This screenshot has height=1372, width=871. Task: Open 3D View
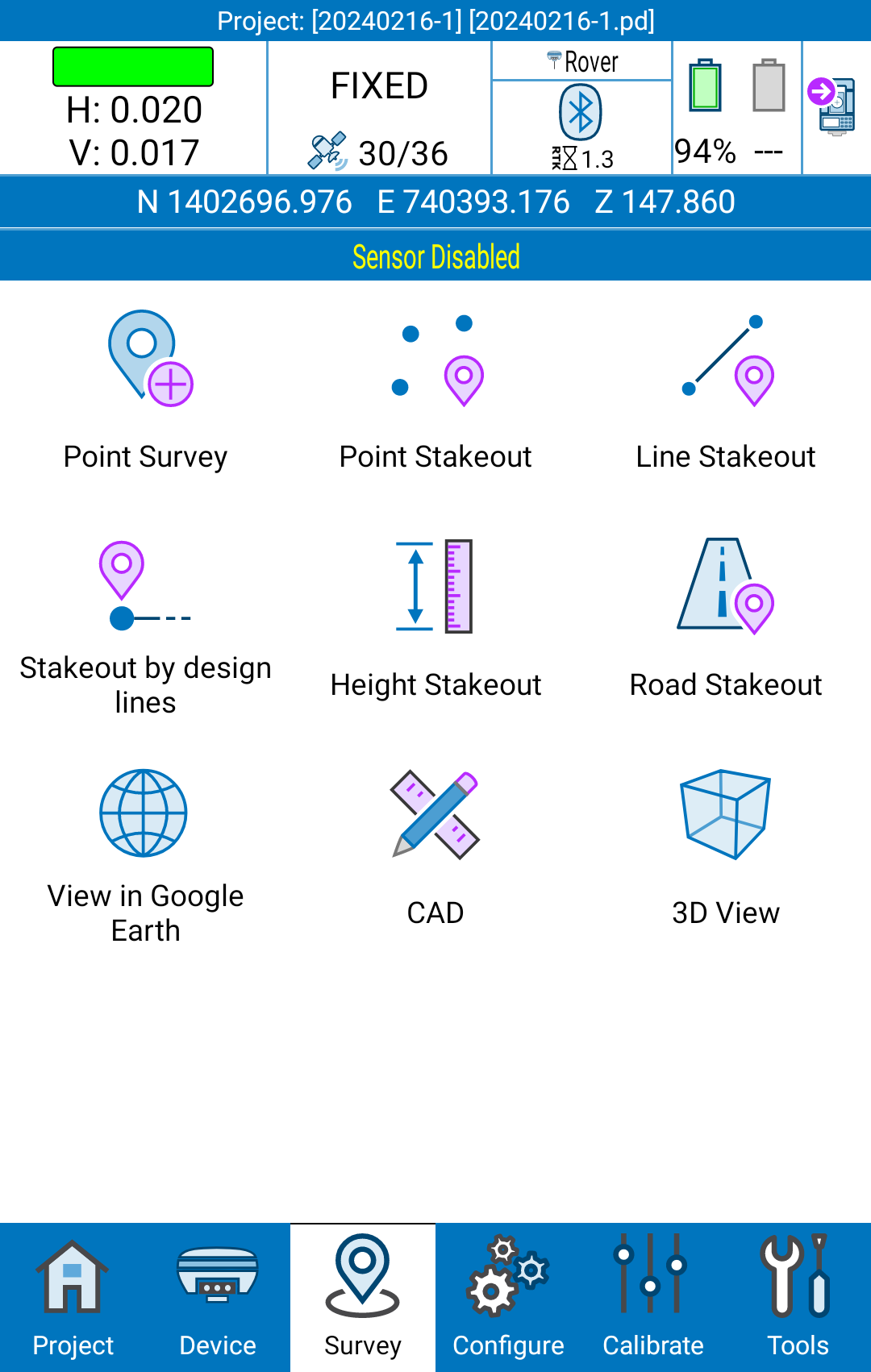(726, 846)
